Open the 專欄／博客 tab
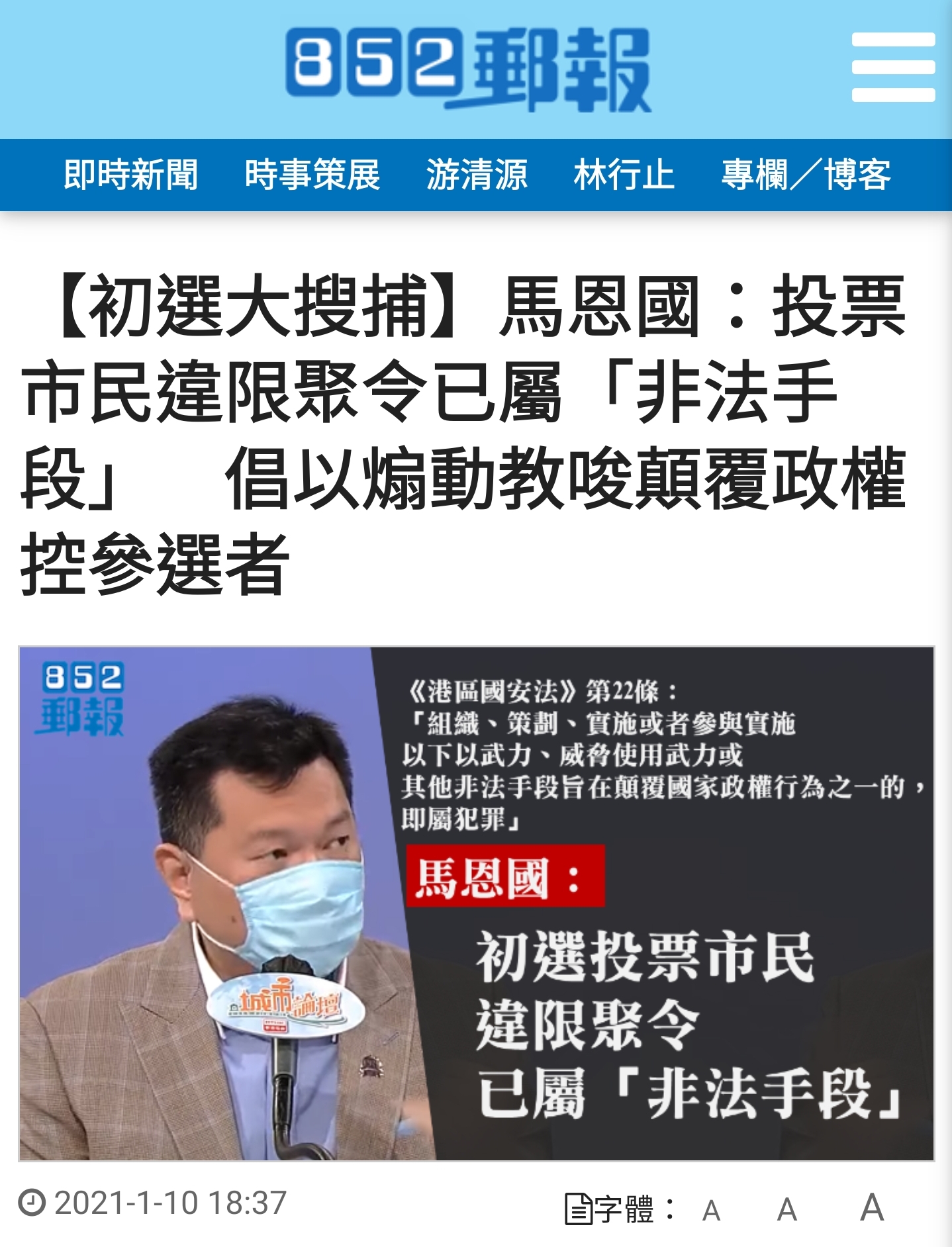 click(x=806, y=175)
